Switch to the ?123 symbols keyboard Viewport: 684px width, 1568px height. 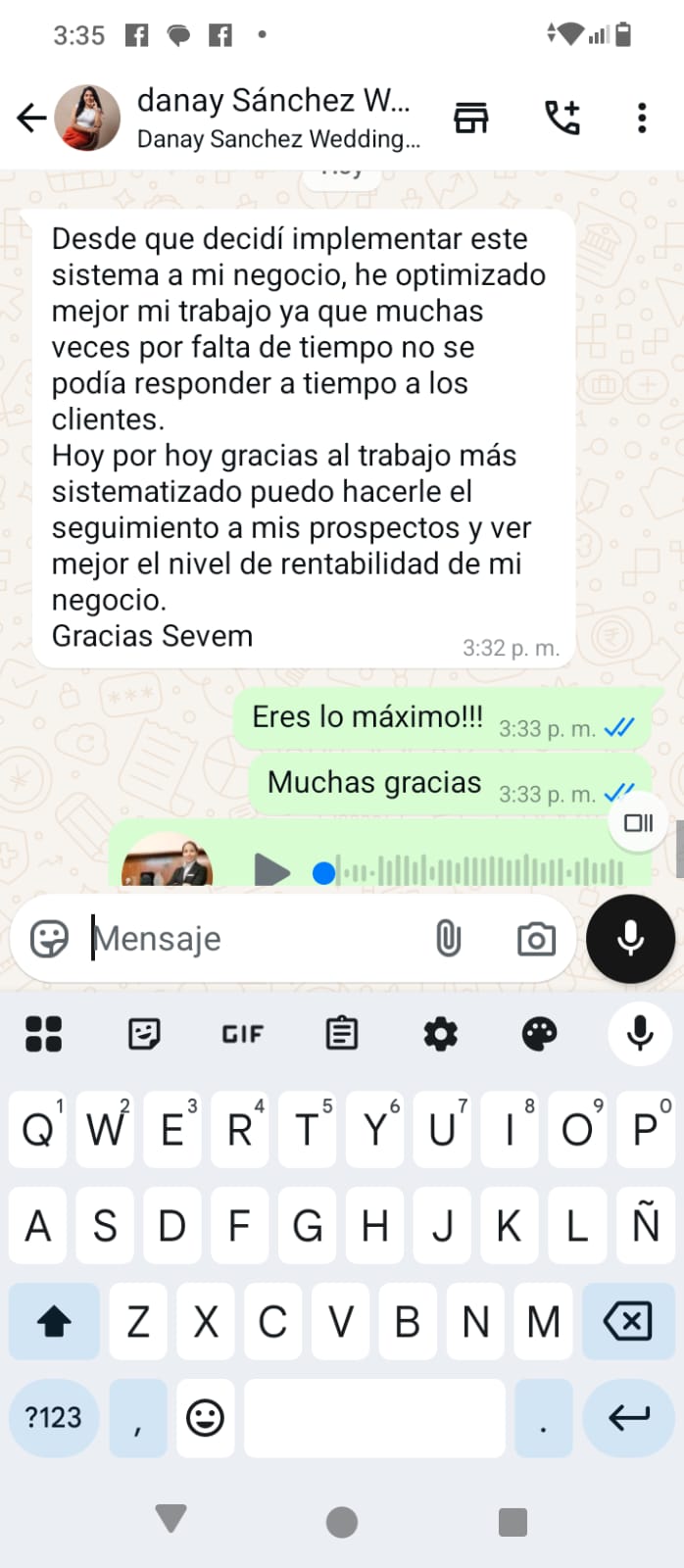tap(54, 1417)
